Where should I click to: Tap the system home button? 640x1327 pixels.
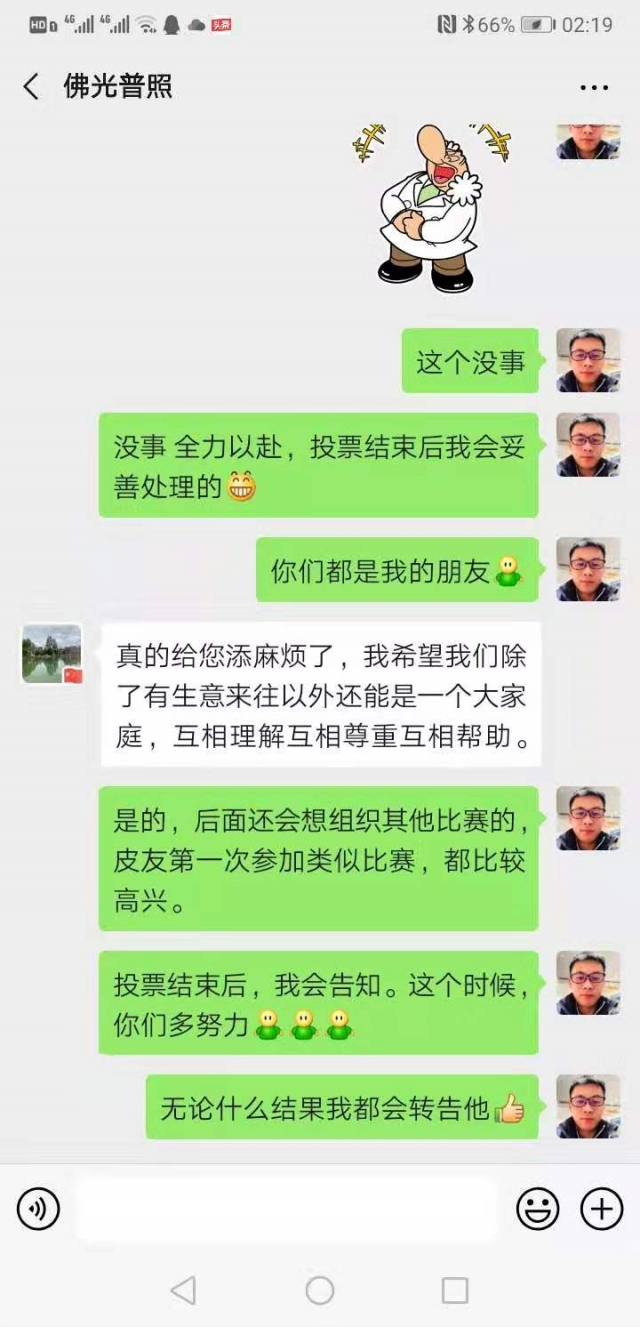click(320, 1290)
